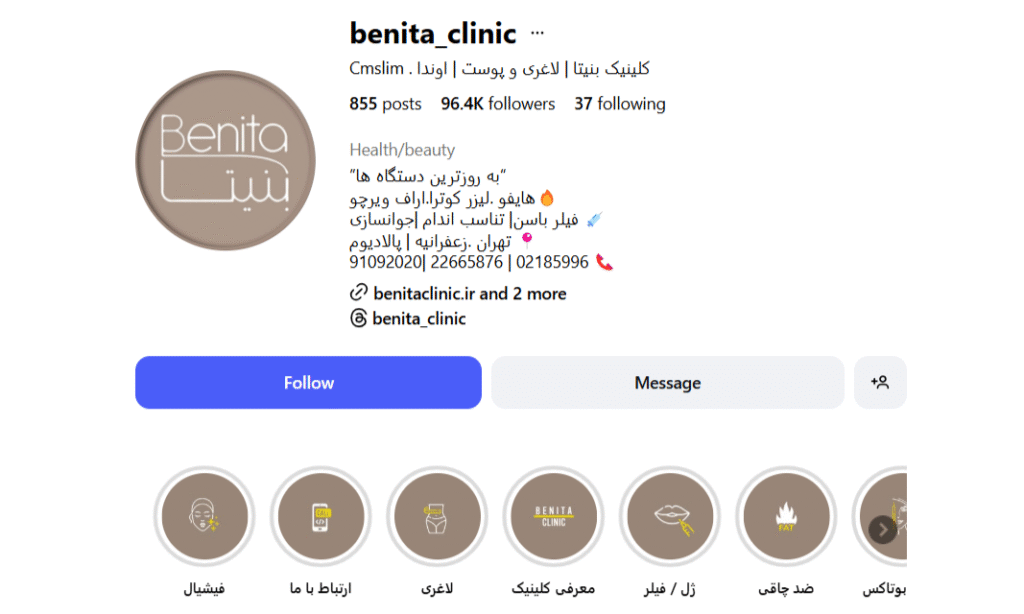The height and width of the screenshot is (614, 1024).
Task: Open the ارتباط با ما story highlight
Action: coord(321,517)
